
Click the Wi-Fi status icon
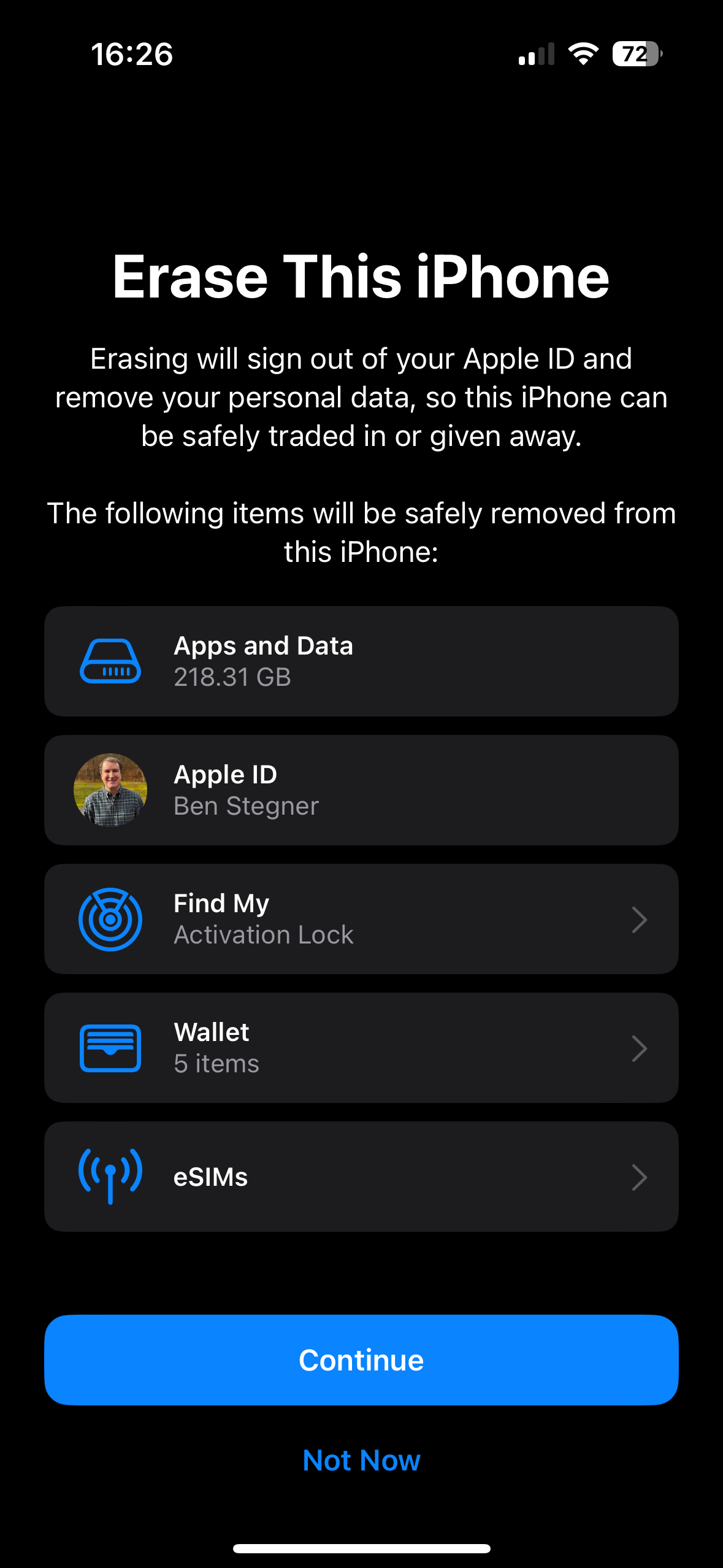pyautogui.click(x=583, y=55)
